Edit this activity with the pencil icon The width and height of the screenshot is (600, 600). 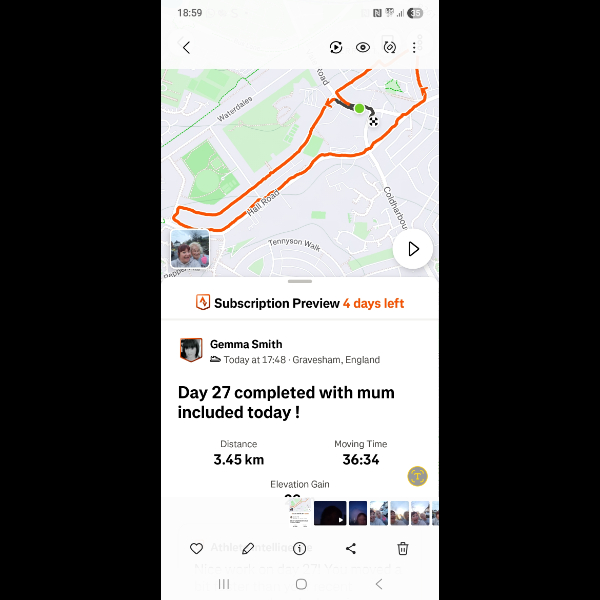tap(248, 548)
